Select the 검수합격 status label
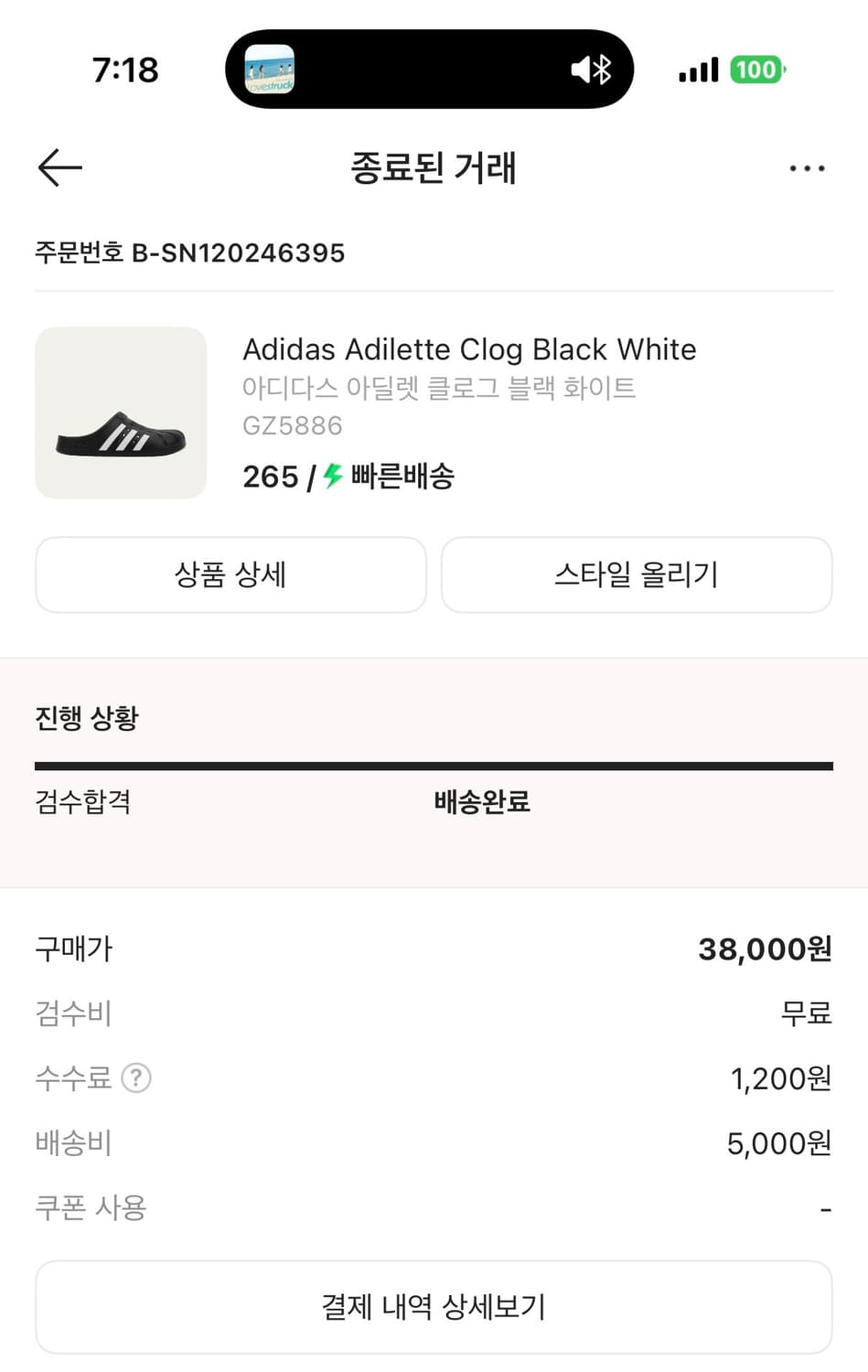This screenshot has height=1372, width=868. [x=82, y=802]
